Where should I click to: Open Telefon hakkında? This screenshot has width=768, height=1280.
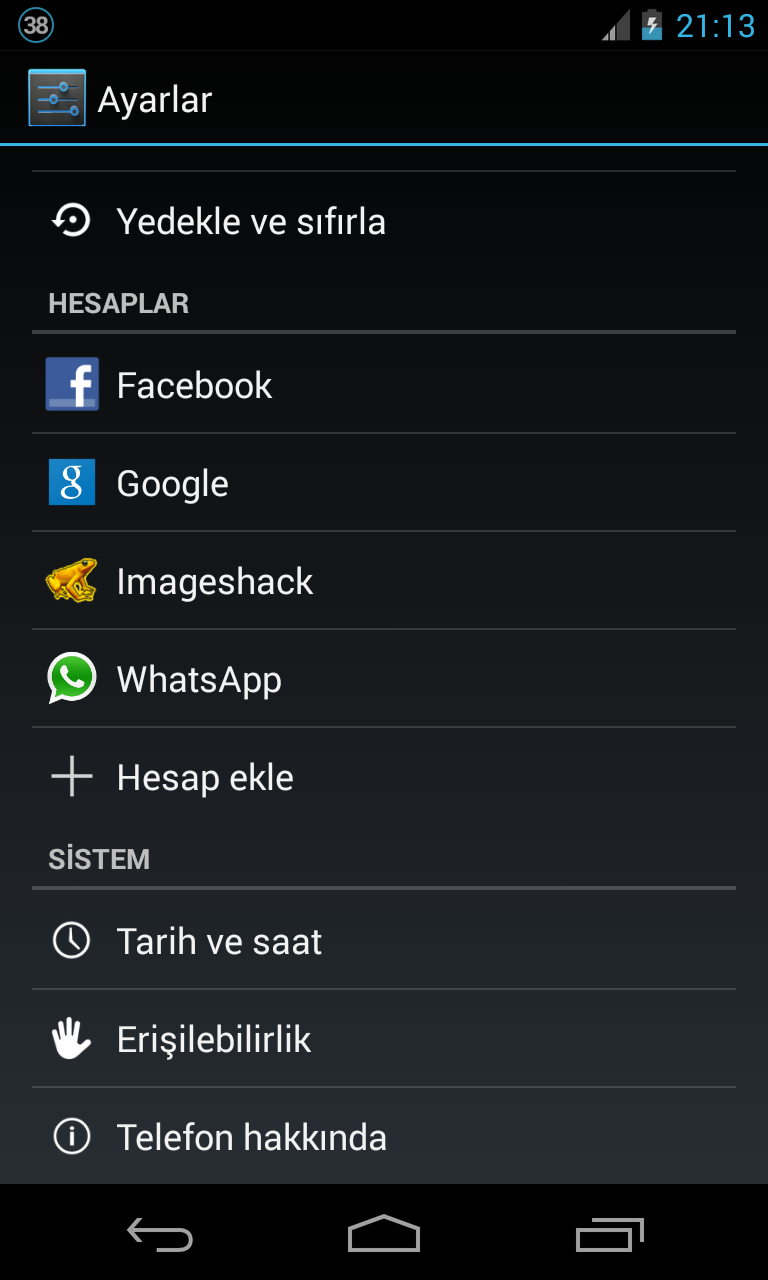tap(384, 1137)
